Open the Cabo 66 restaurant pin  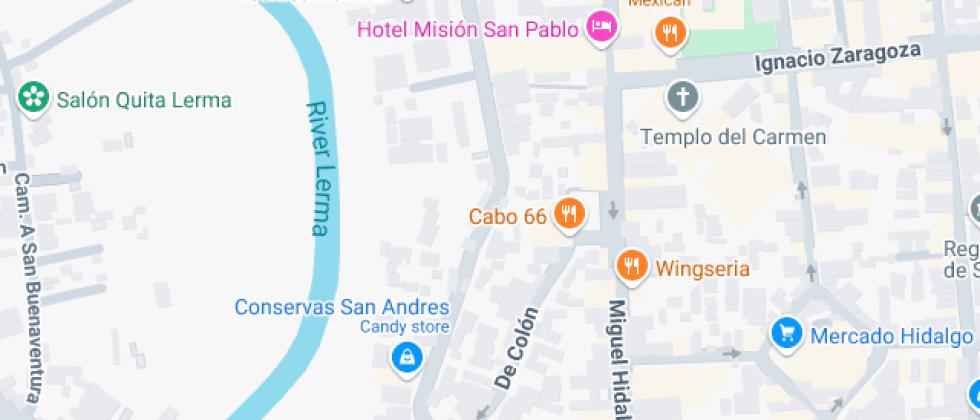point(569,214)
